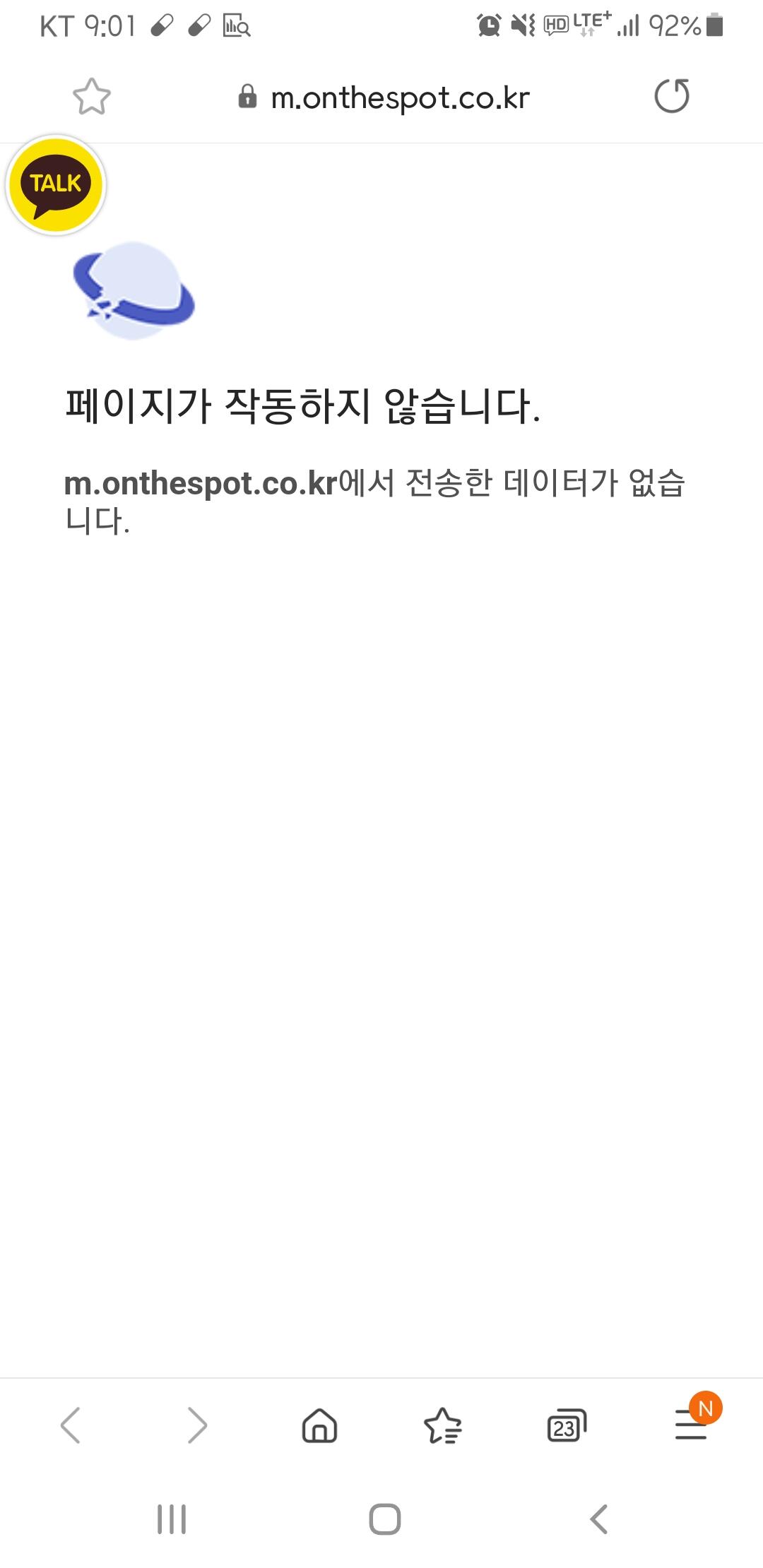Open the floating KakaoTalk bubble
The image size is (763, 1568).
(56, 185)
